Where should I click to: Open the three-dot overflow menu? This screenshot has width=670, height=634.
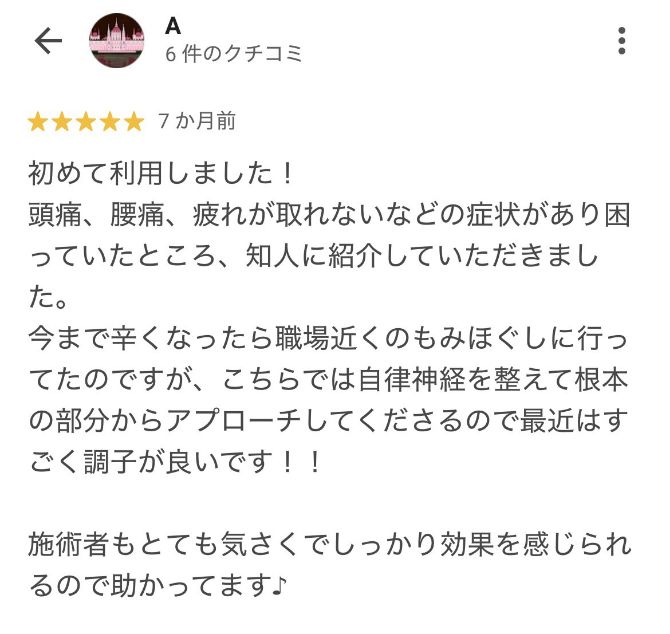pos(621,41)
